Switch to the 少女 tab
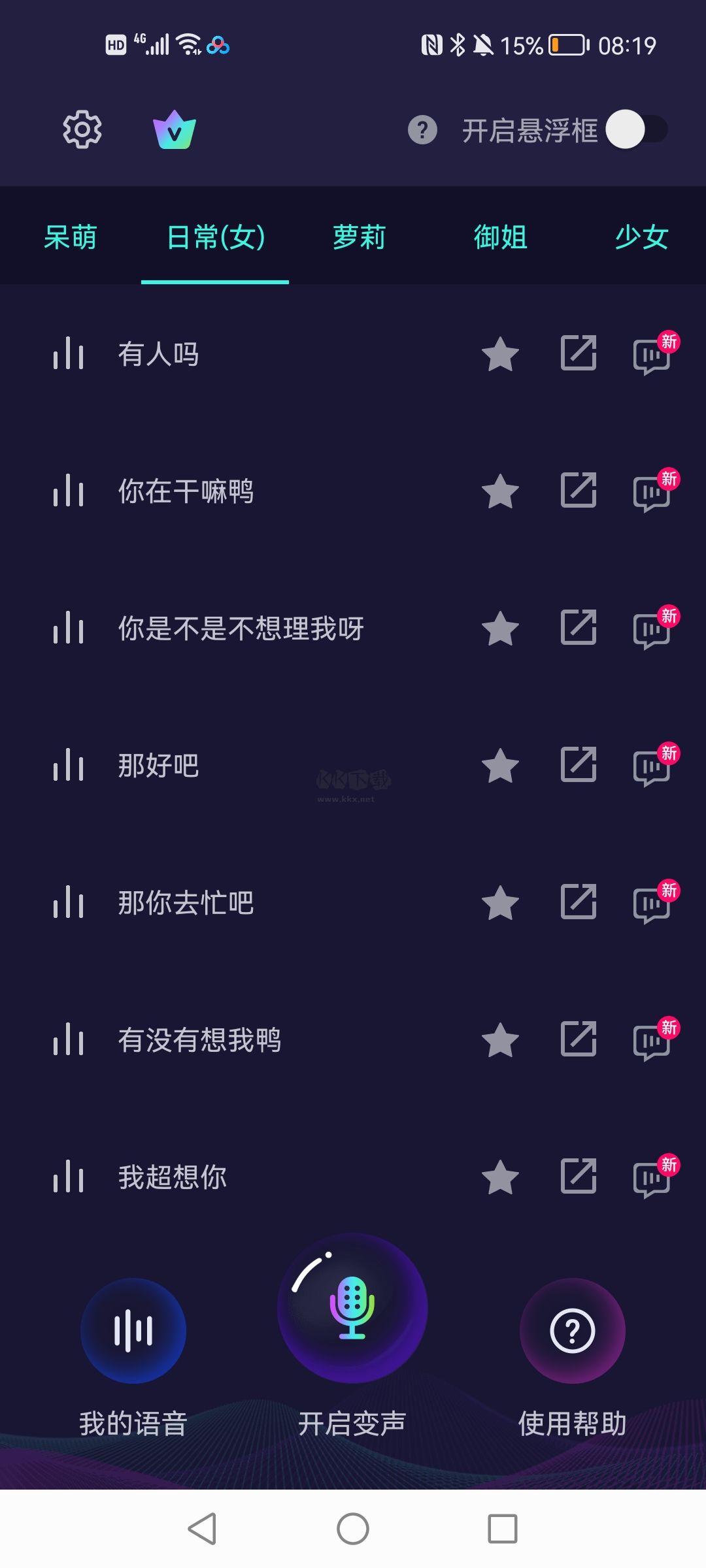 pyautogui.click(x=642, y=238)
